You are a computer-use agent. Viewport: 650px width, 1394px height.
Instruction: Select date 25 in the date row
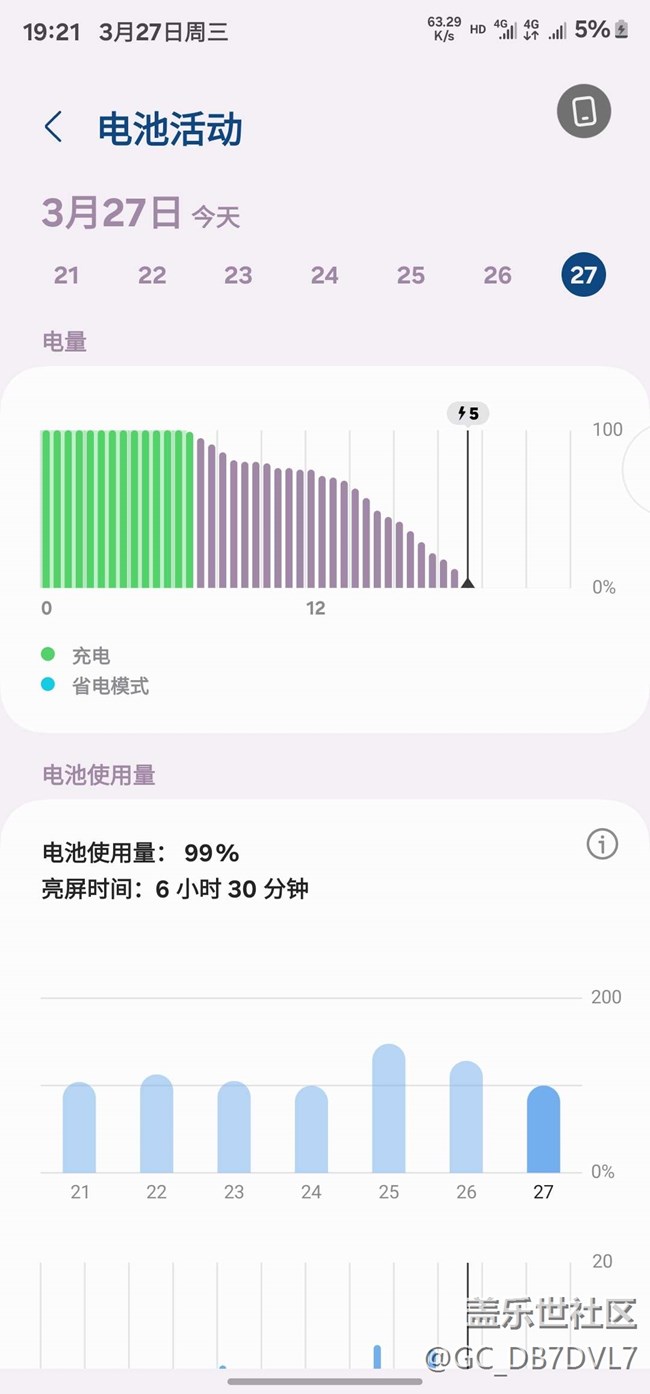point(411,275)
